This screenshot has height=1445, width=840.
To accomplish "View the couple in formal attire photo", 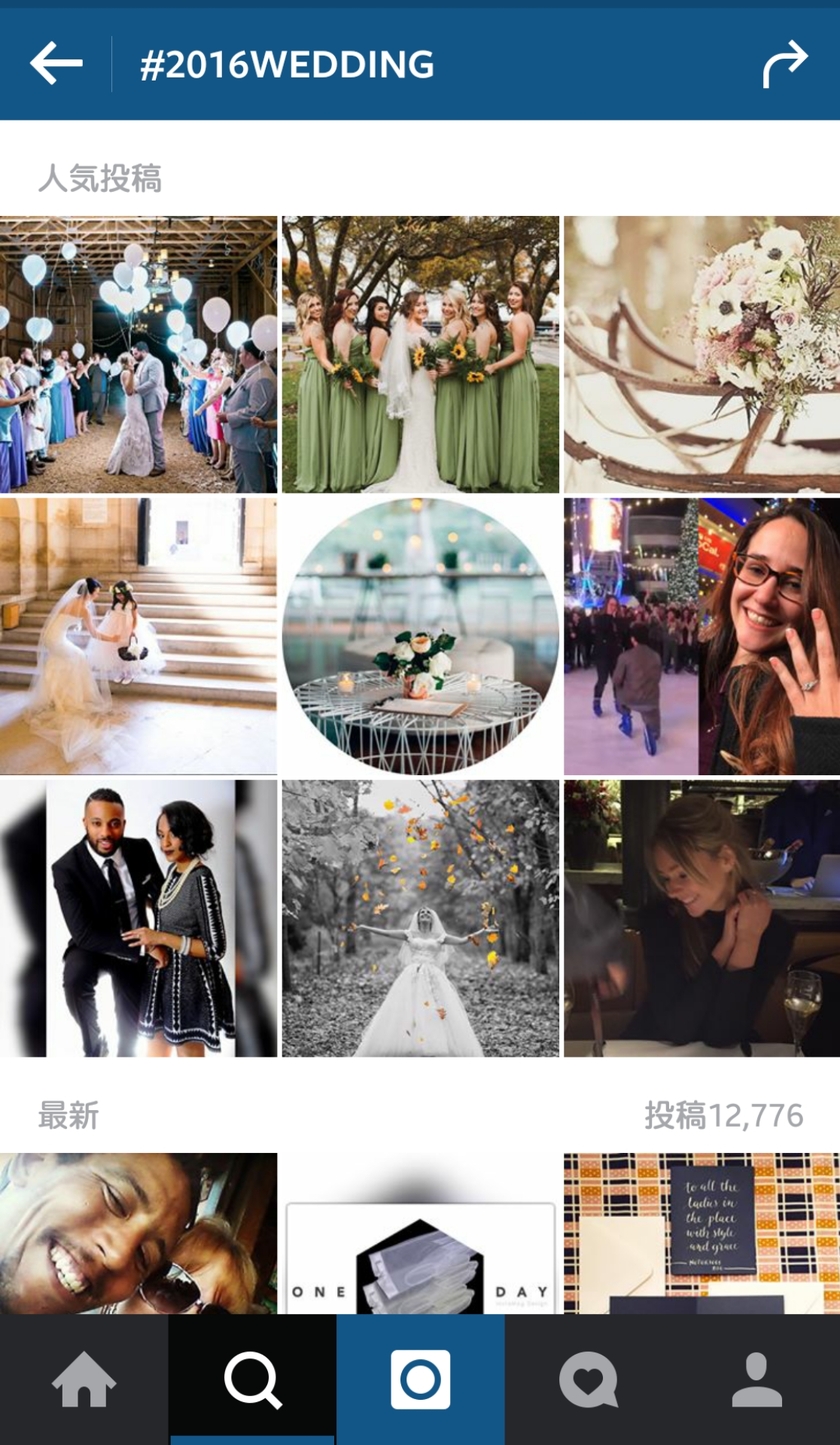I will [x=139, y=916].
